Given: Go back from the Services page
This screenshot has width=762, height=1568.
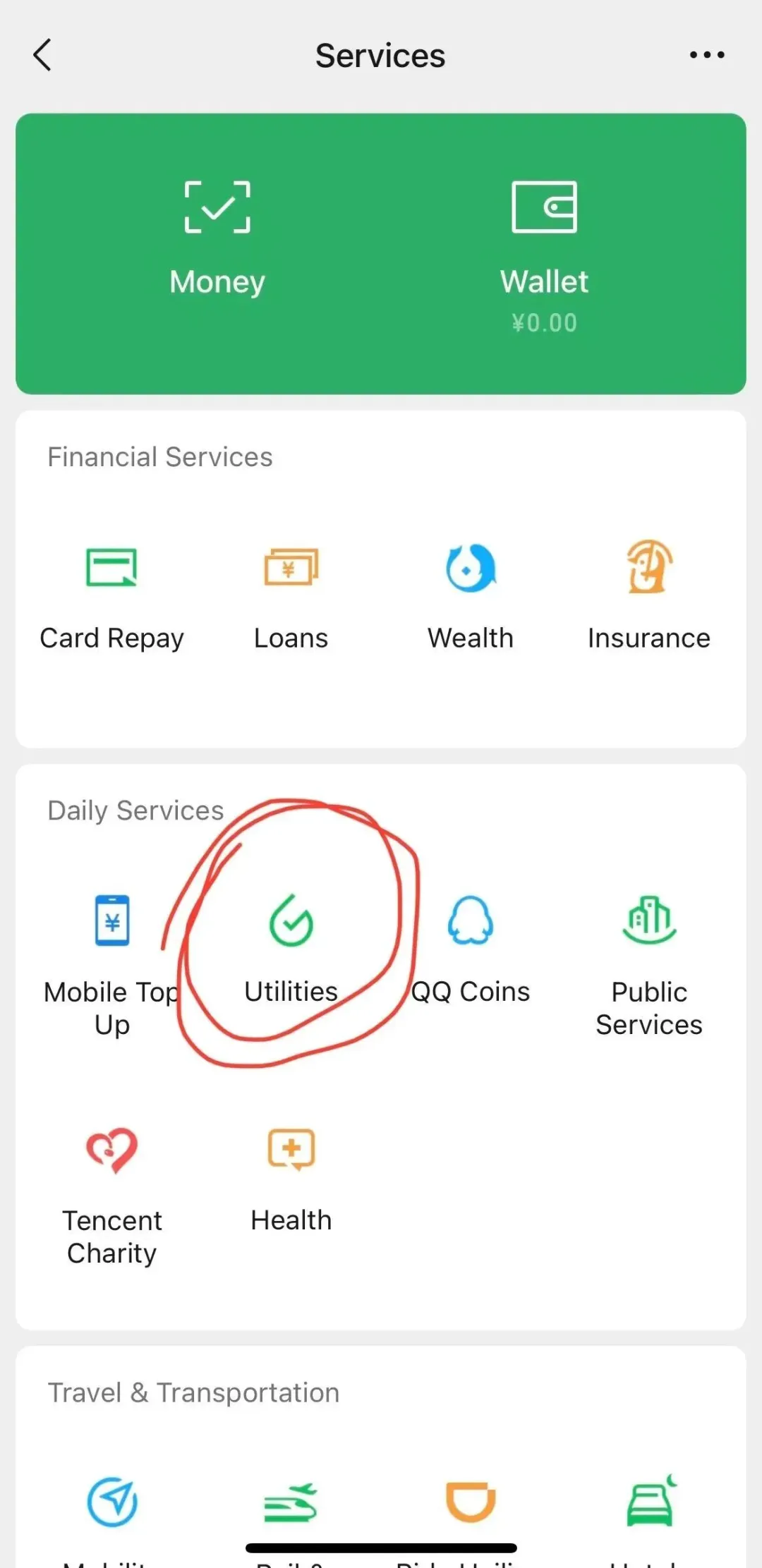Looking at the screenshot, I should tap(42, 55).
